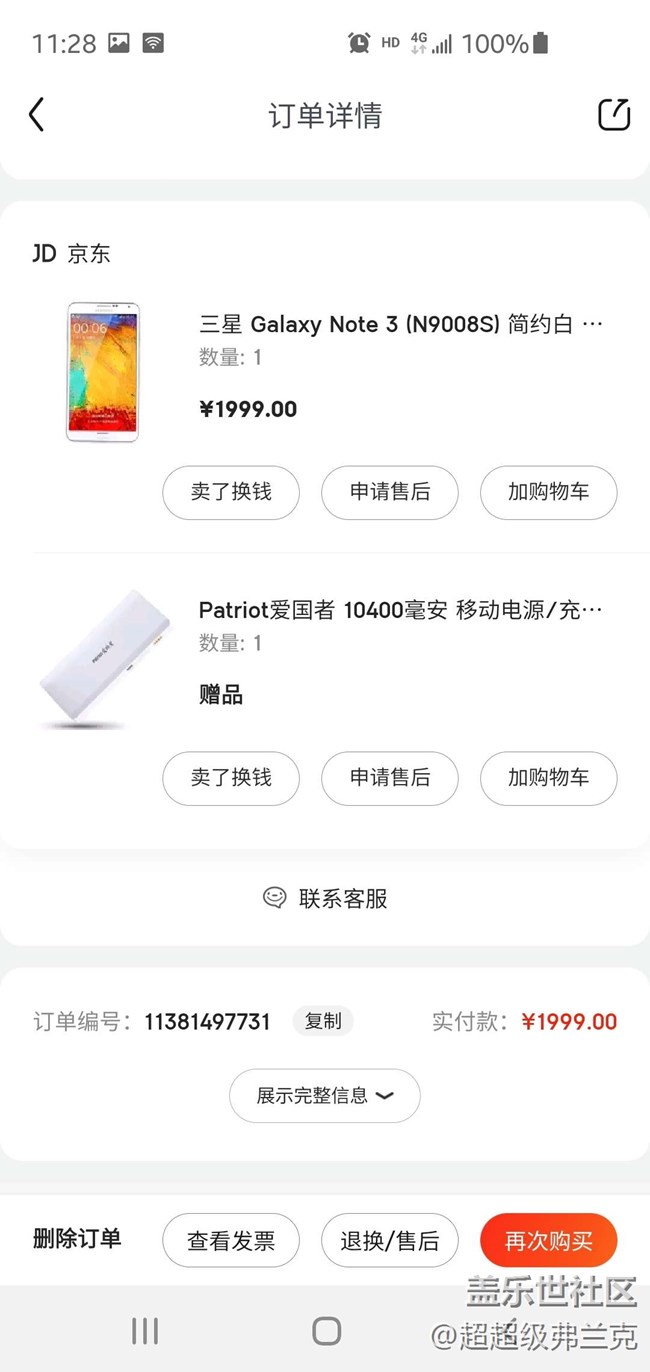
Task: Go back from the order details page
Action: 37,115
